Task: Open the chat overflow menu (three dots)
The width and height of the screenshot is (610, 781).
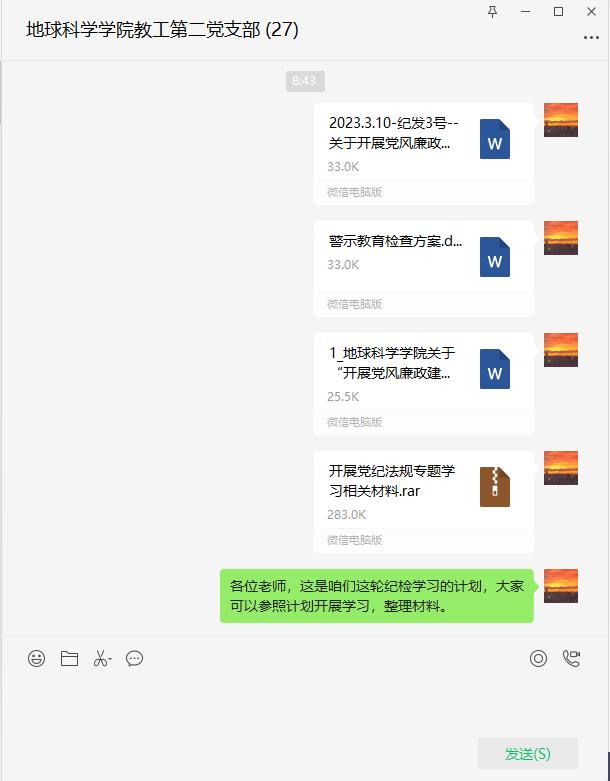Action: click(x=591, y=38)
